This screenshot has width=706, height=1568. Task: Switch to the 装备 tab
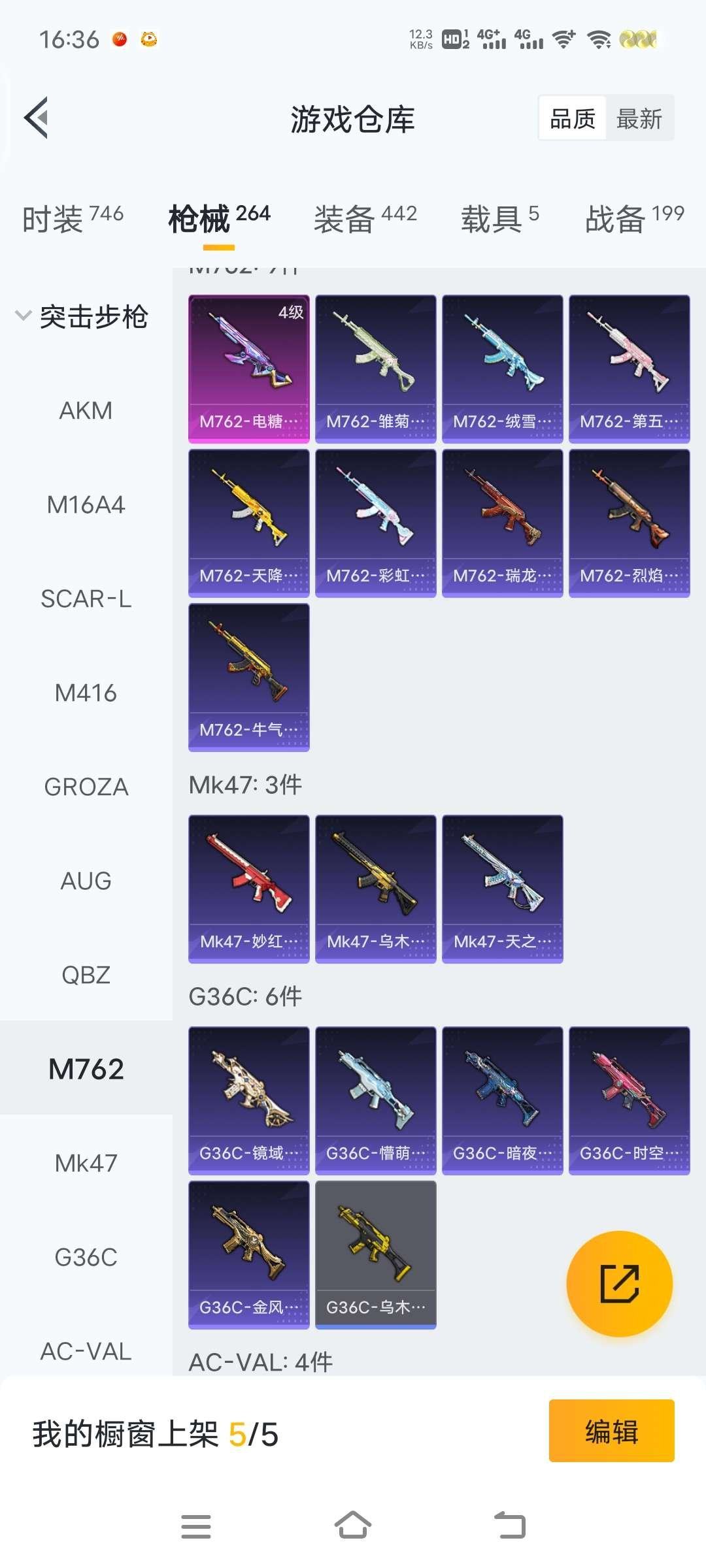coord(365,218)
